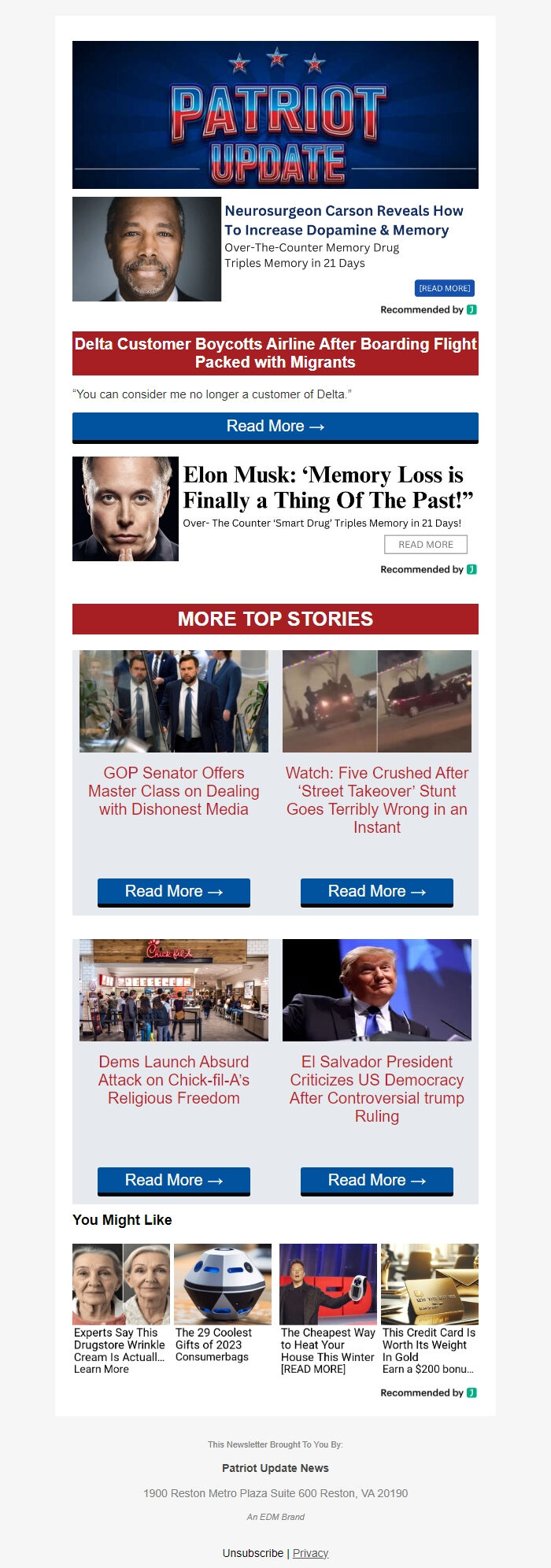Image resolution: width=551 pixels, height=1568 pixels.
Task: Open the GOP Senator story image
Action: point(173,701)
